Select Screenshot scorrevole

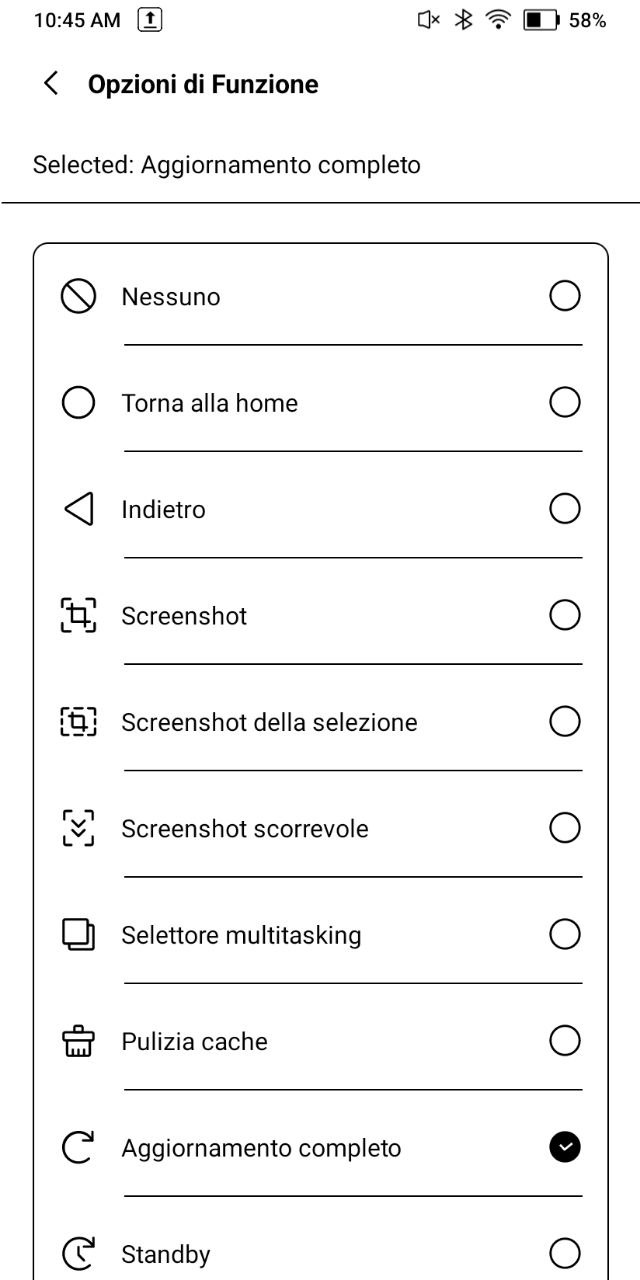coord(320,828)
